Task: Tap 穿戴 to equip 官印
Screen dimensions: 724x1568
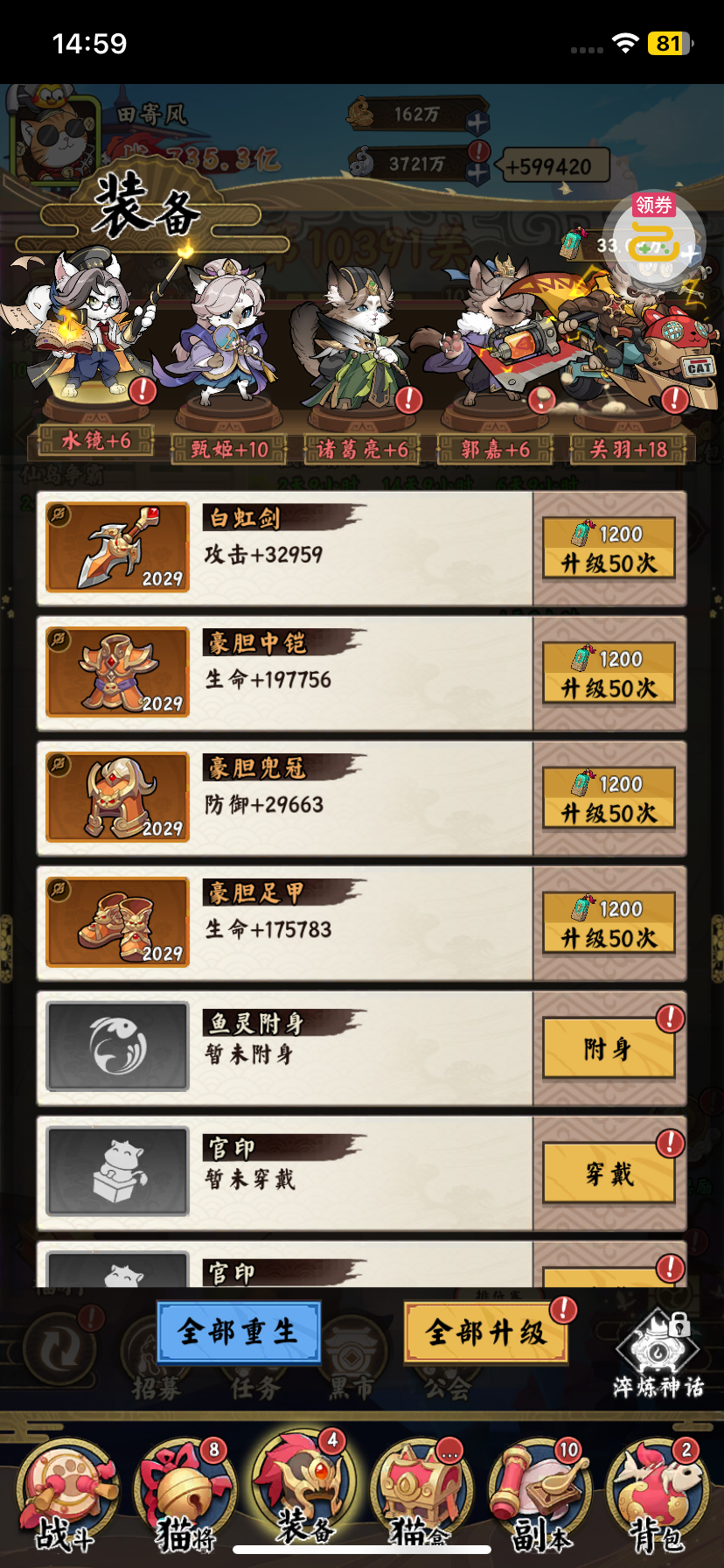Action: 609,1173
